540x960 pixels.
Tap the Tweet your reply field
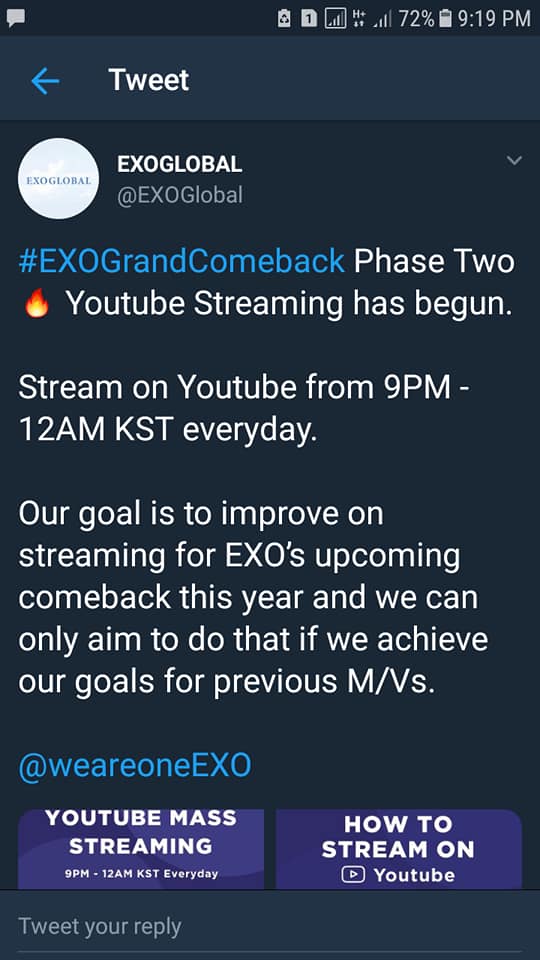(x=270, y=926)
